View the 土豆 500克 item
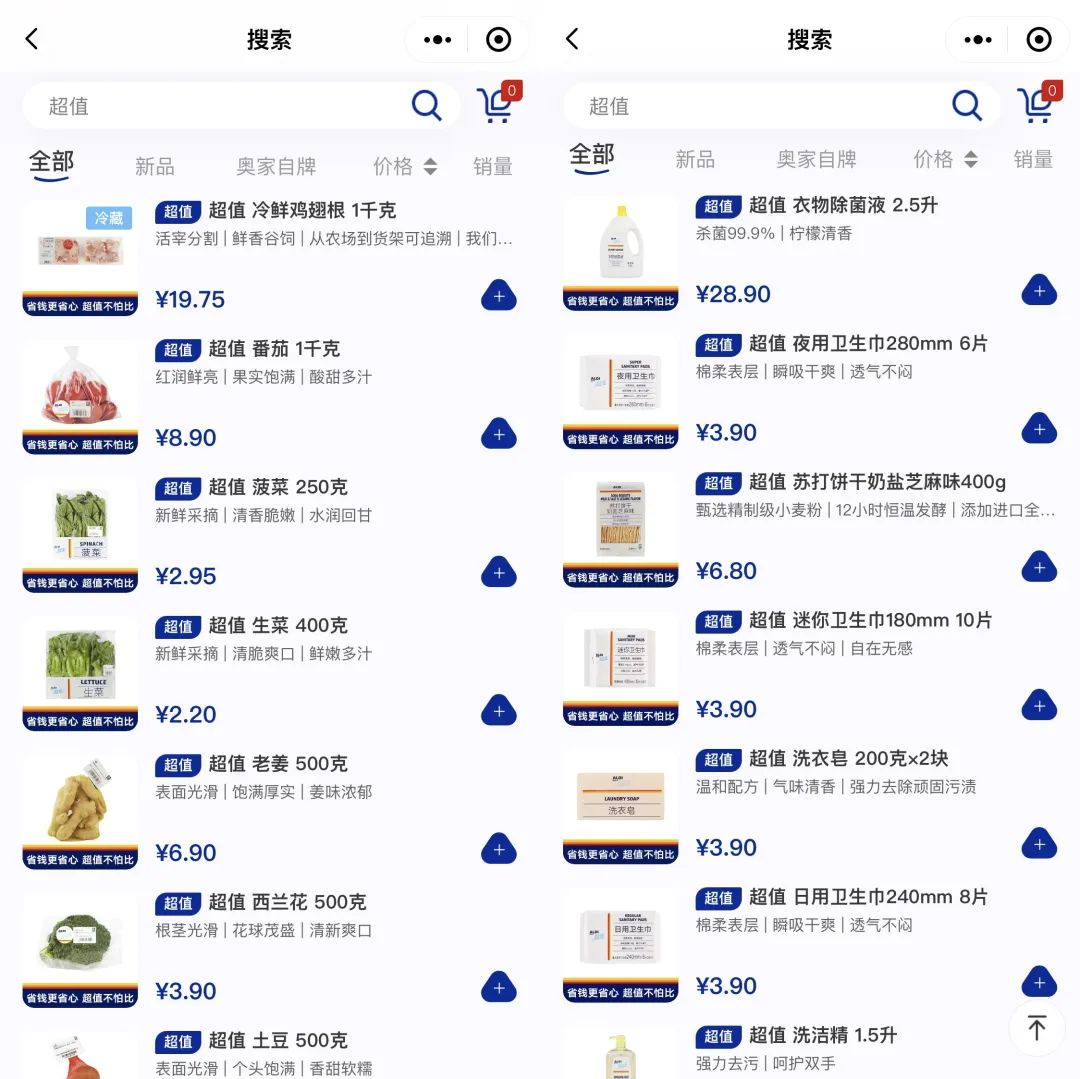This screenshot has height=1079, width=1080. [278, 1041]
